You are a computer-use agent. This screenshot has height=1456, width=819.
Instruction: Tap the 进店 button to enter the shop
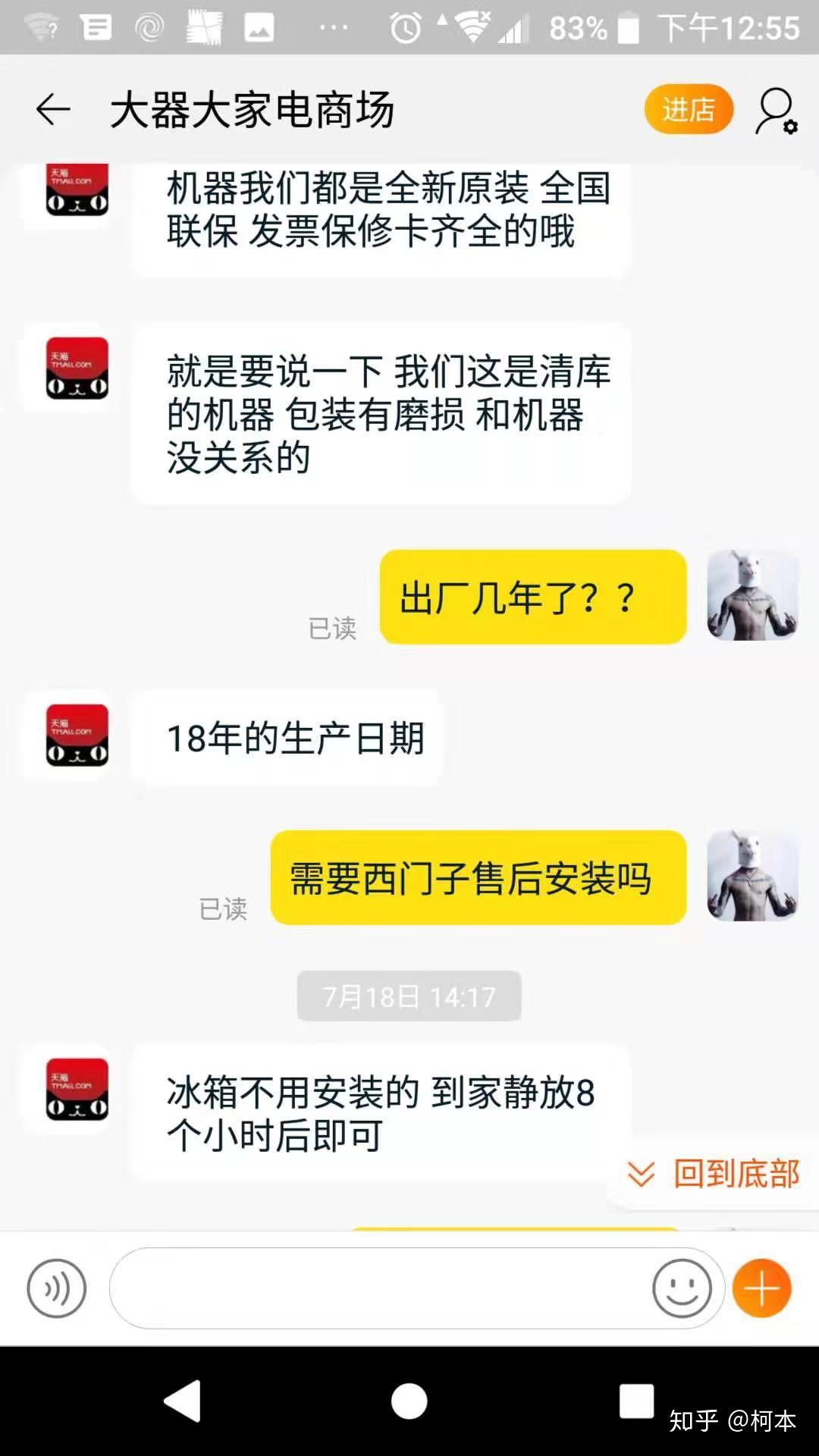(x=689, y=109)
